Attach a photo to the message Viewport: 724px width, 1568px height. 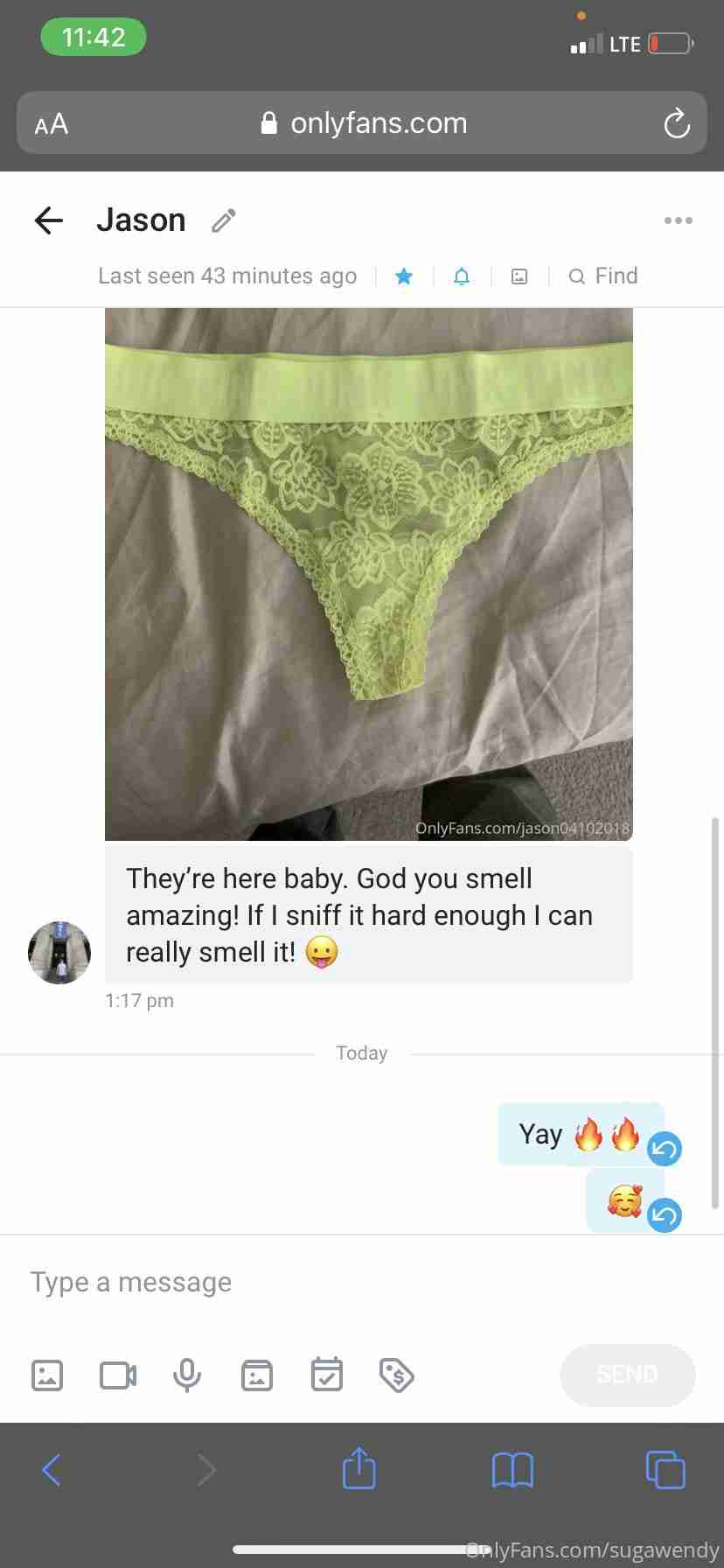[x=47, y=1375]
